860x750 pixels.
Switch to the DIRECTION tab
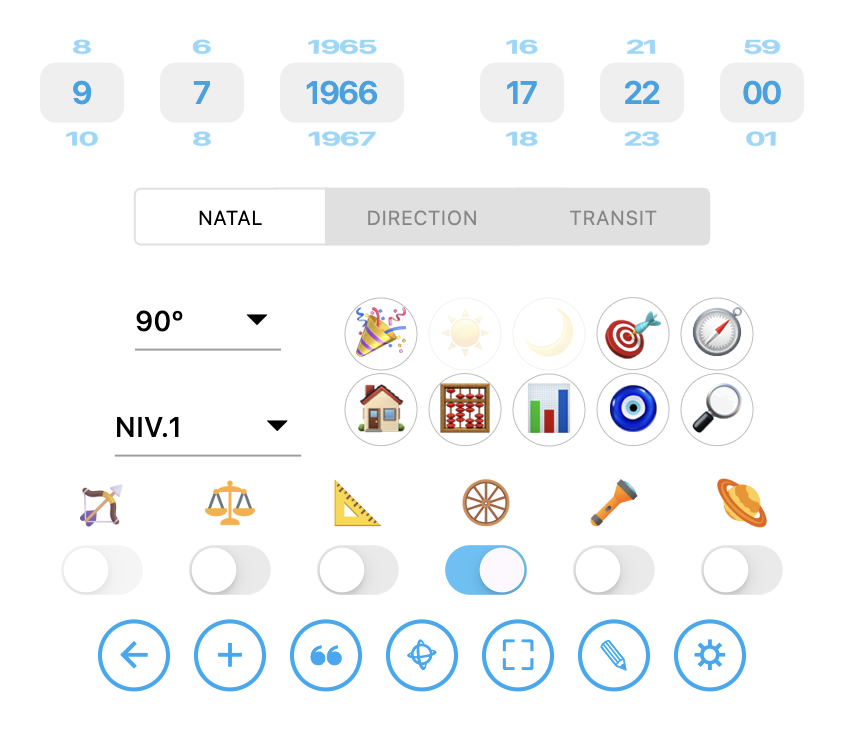coord(422,217)
